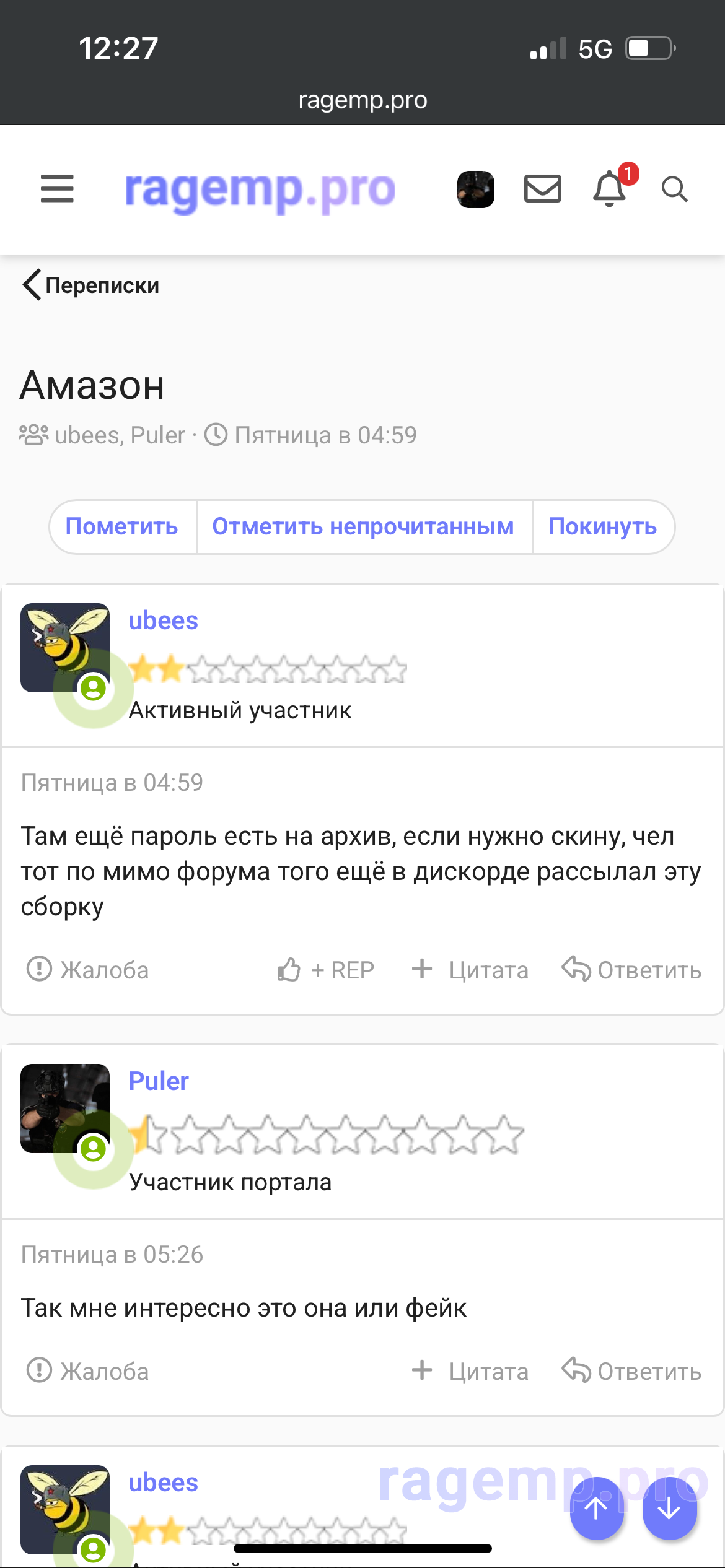725x1568 pixels.
Task: Go back to Переписки
Action: click(90, 285)
